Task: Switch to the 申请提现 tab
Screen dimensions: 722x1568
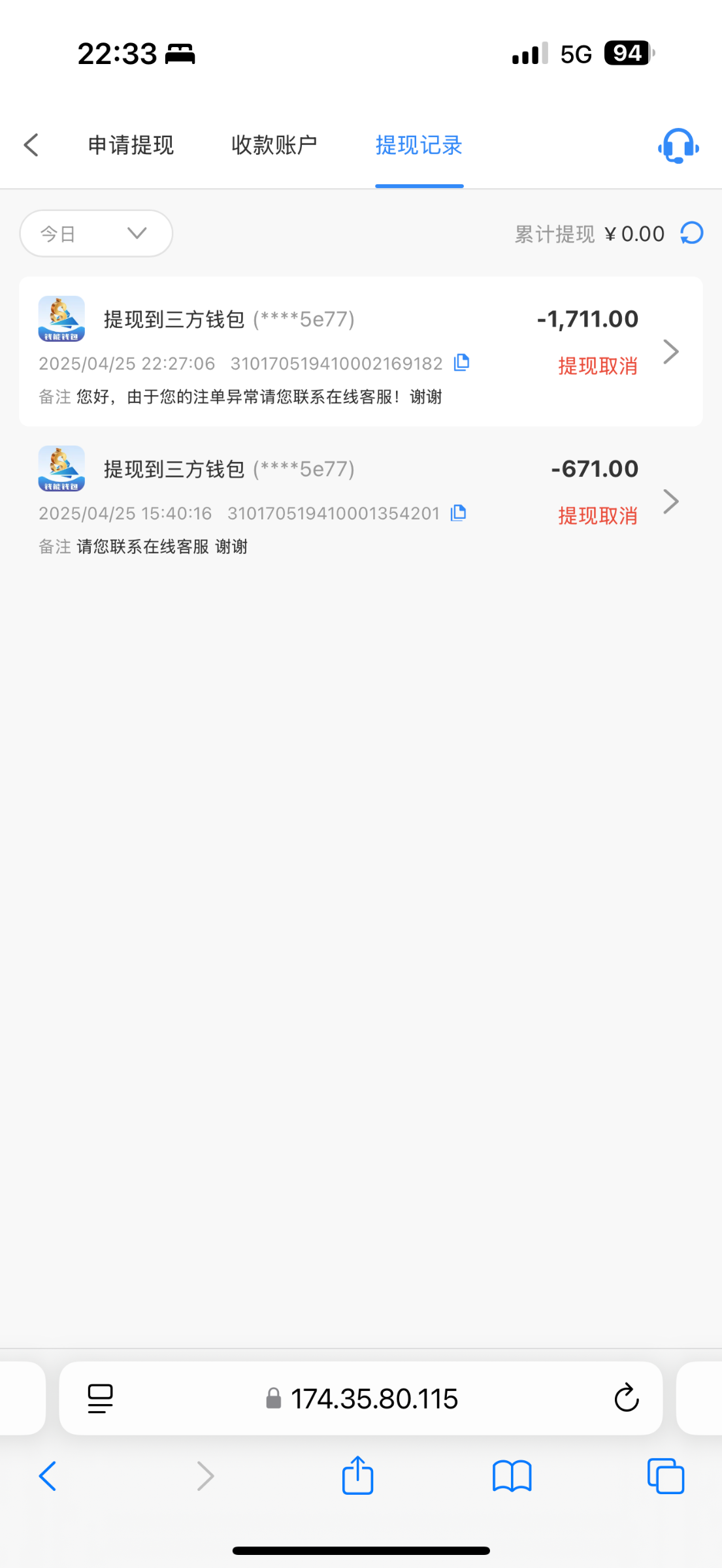Action: [131, 145]
